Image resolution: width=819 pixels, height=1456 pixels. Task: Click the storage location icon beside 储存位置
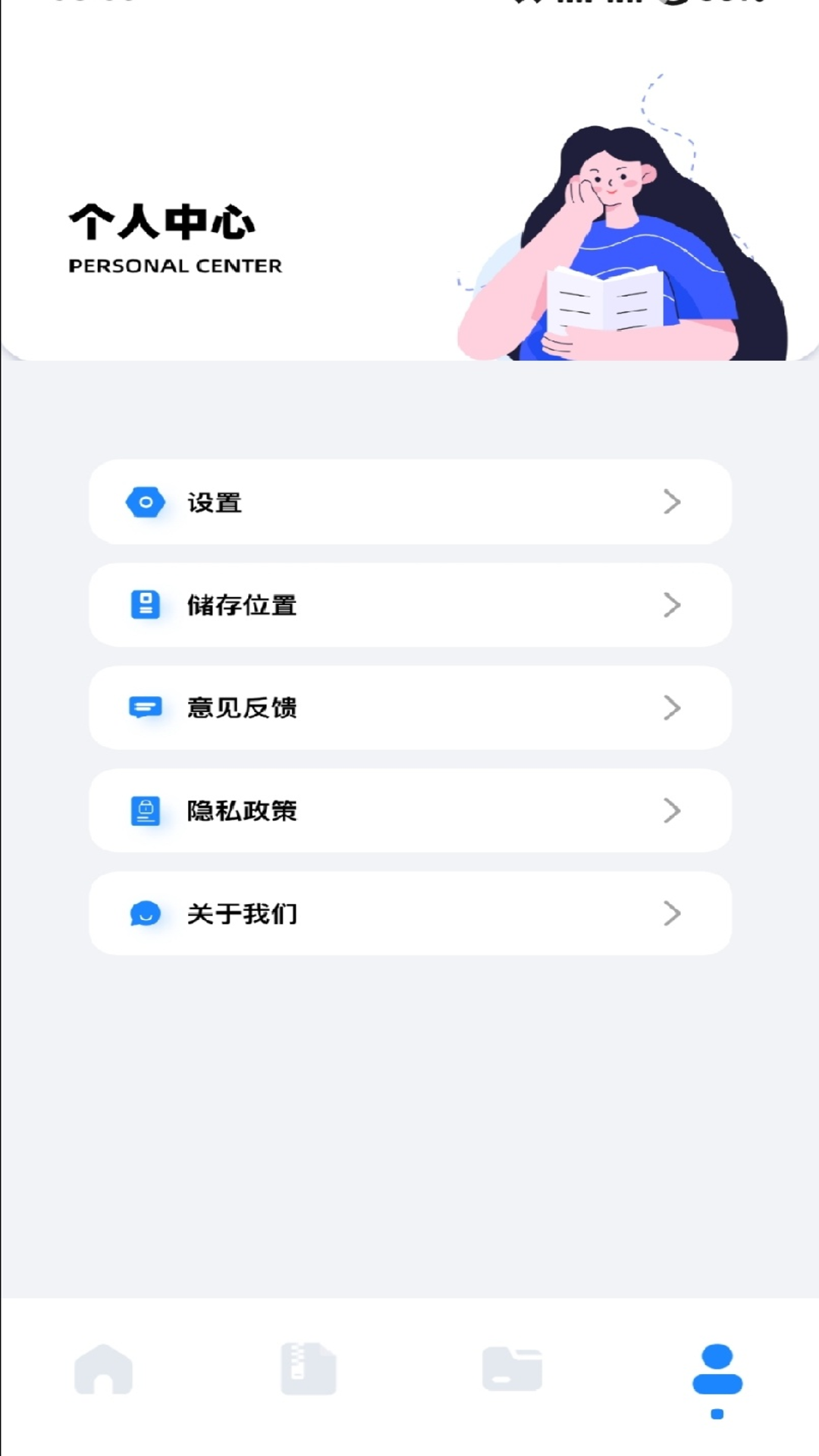147,605
